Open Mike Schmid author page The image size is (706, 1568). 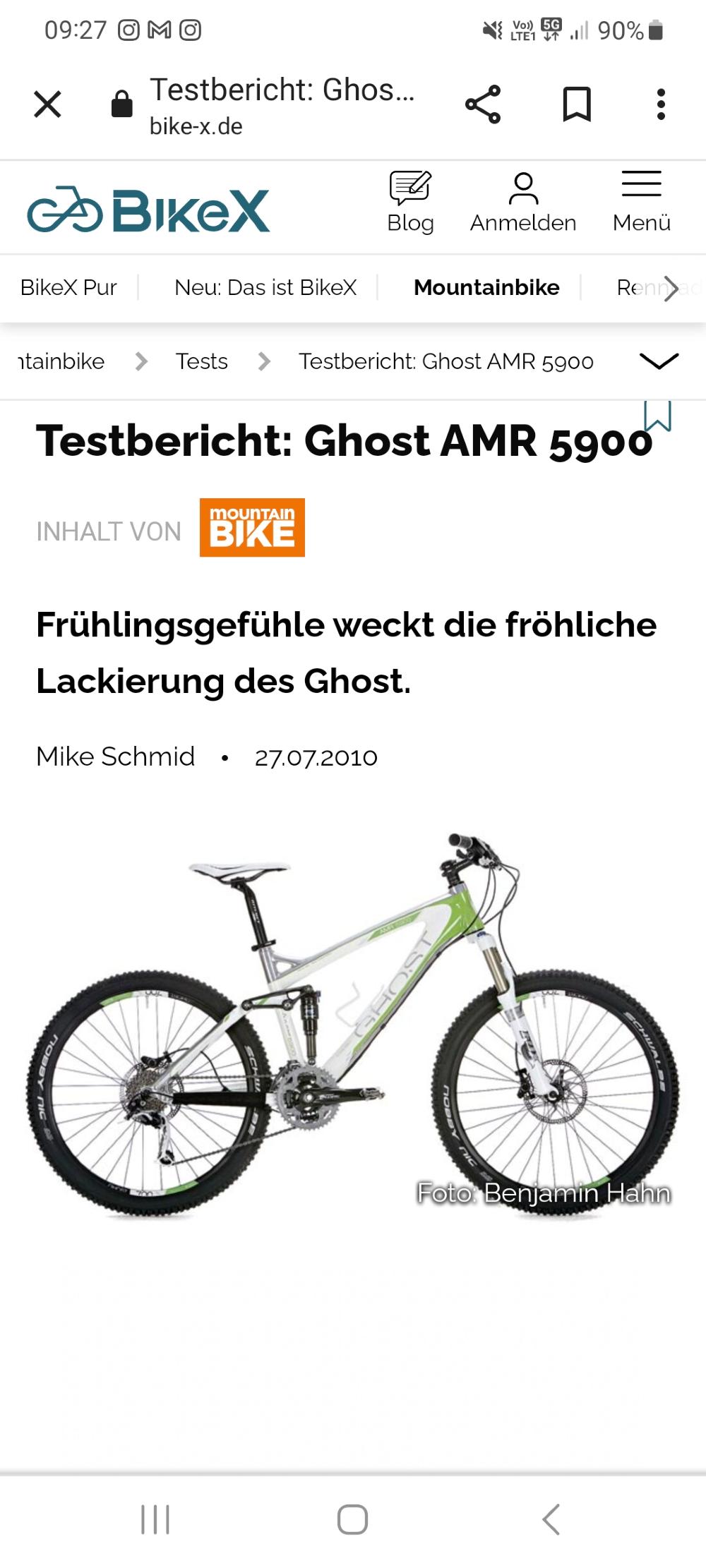point(116,756)
